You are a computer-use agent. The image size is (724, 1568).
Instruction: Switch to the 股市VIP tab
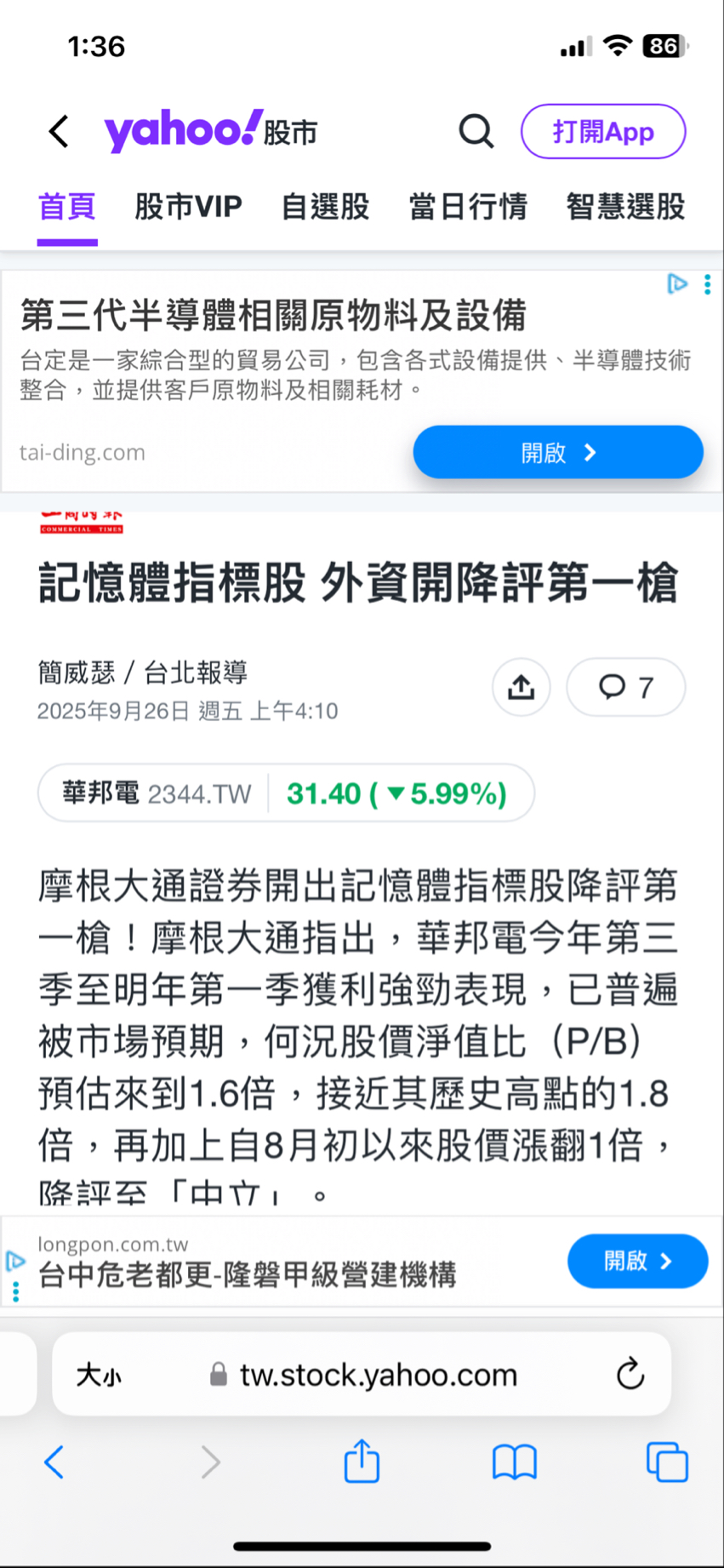pos(188,207)
